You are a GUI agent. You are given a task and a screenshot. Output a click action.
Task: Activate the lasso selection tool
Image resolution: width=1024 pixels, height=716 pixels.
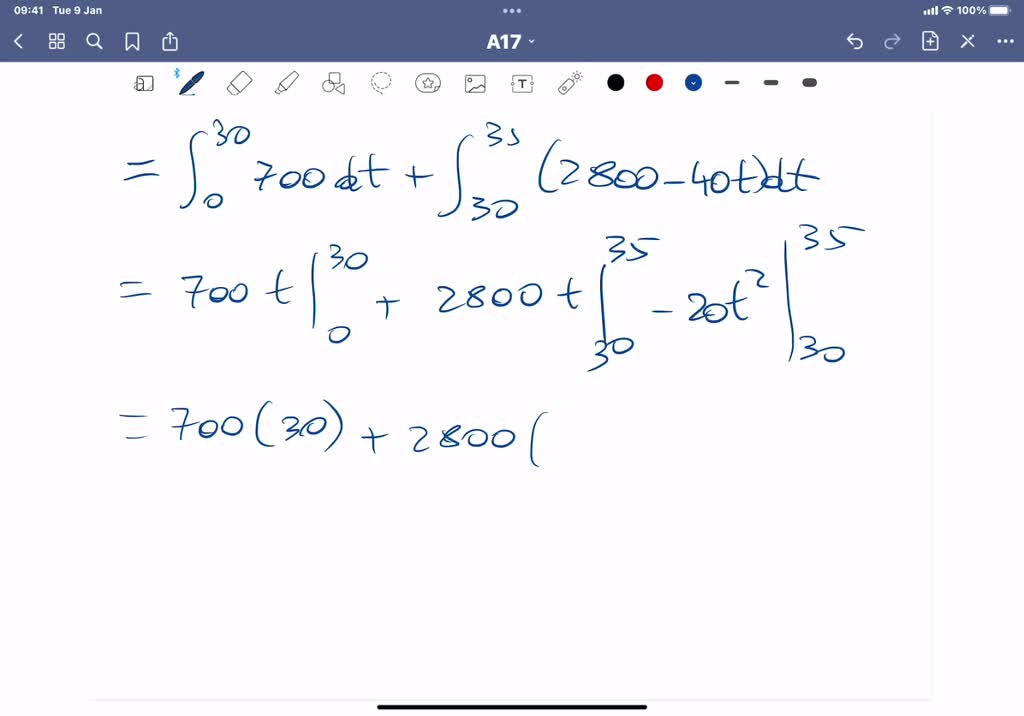[x=381, y=83]
